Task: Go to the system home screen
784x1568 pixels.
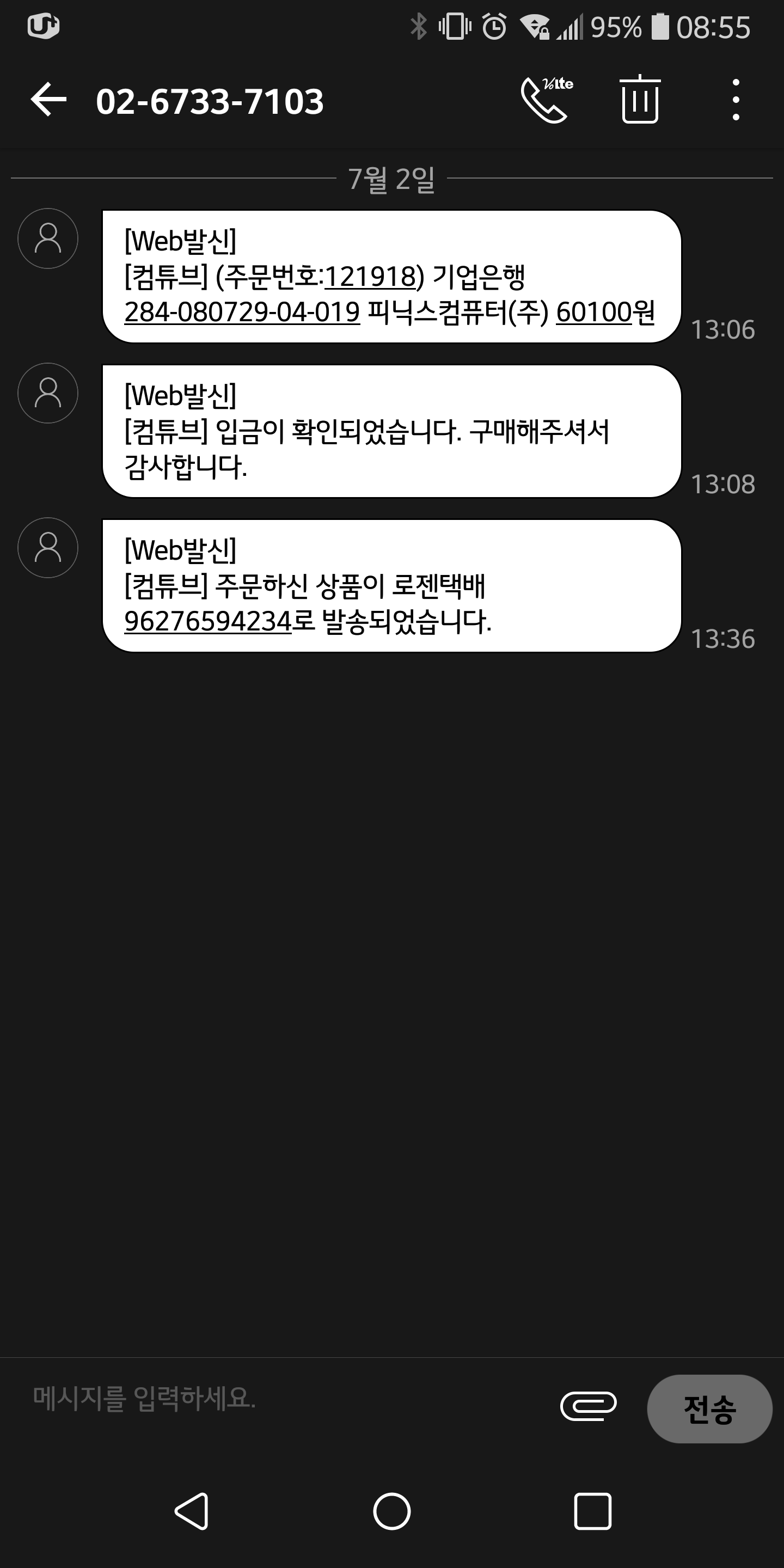Action: pos(392,1511)
